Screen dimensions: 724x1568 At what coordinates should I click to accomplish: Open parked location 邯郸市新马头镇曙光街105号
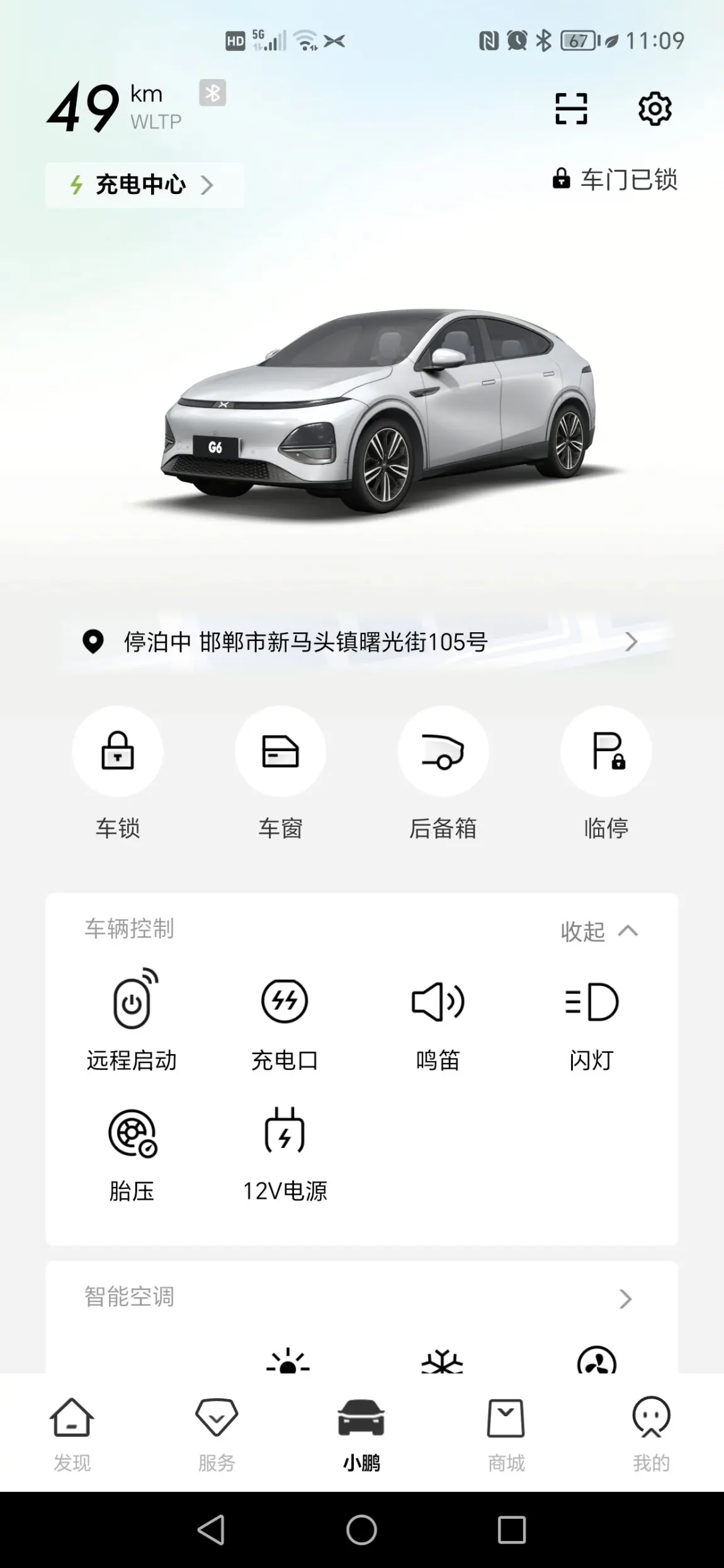click(362, 642)
